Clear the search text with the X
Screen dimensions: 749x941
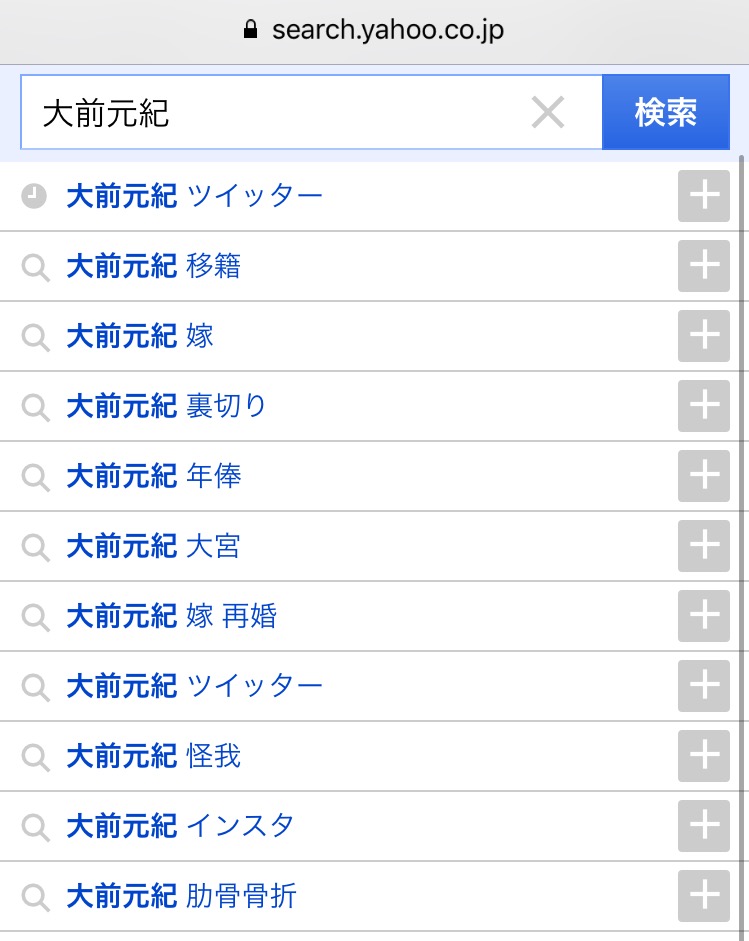coord(548,113)
